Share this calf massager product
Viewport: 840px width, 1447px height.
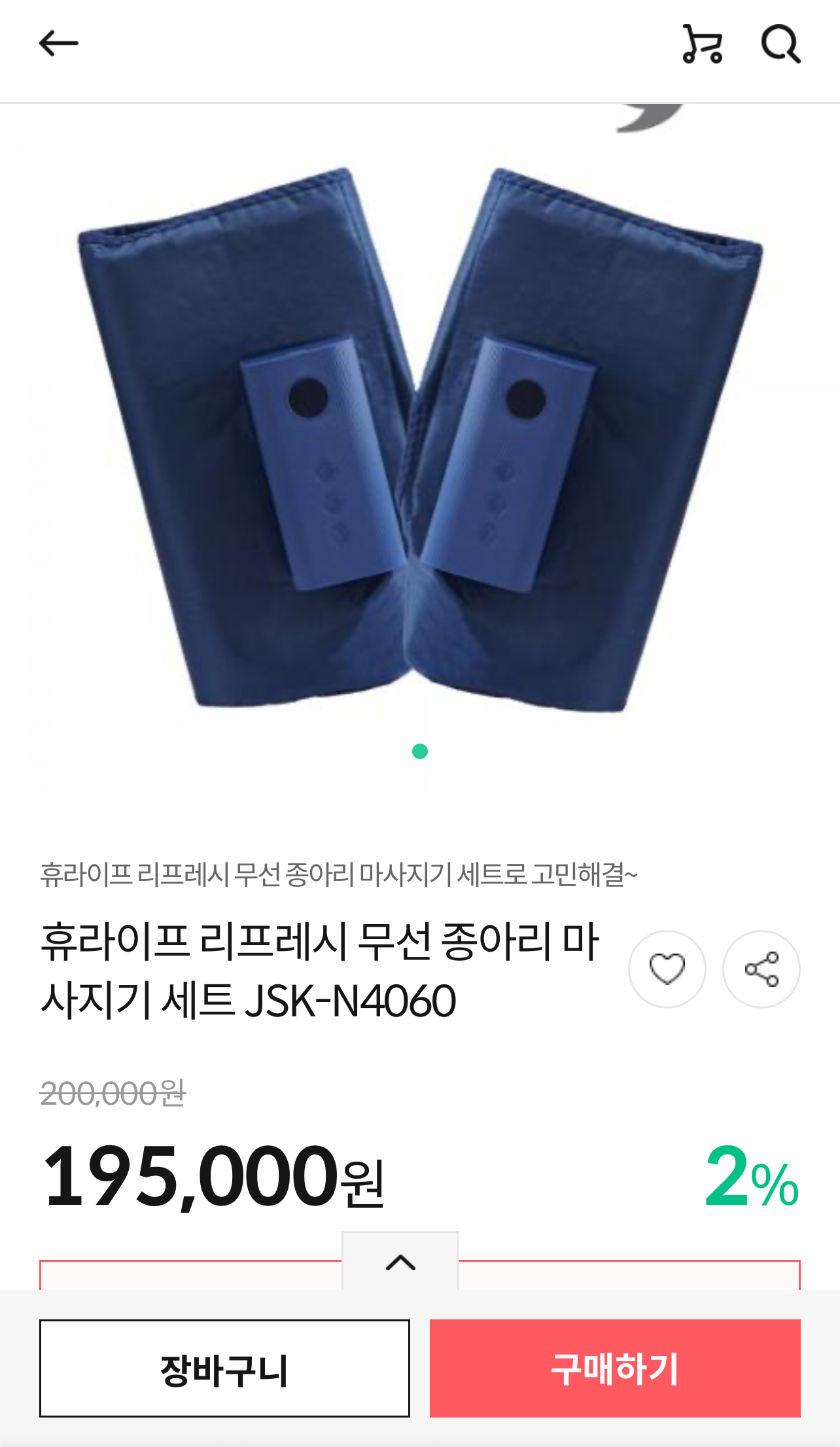[761, 969]
